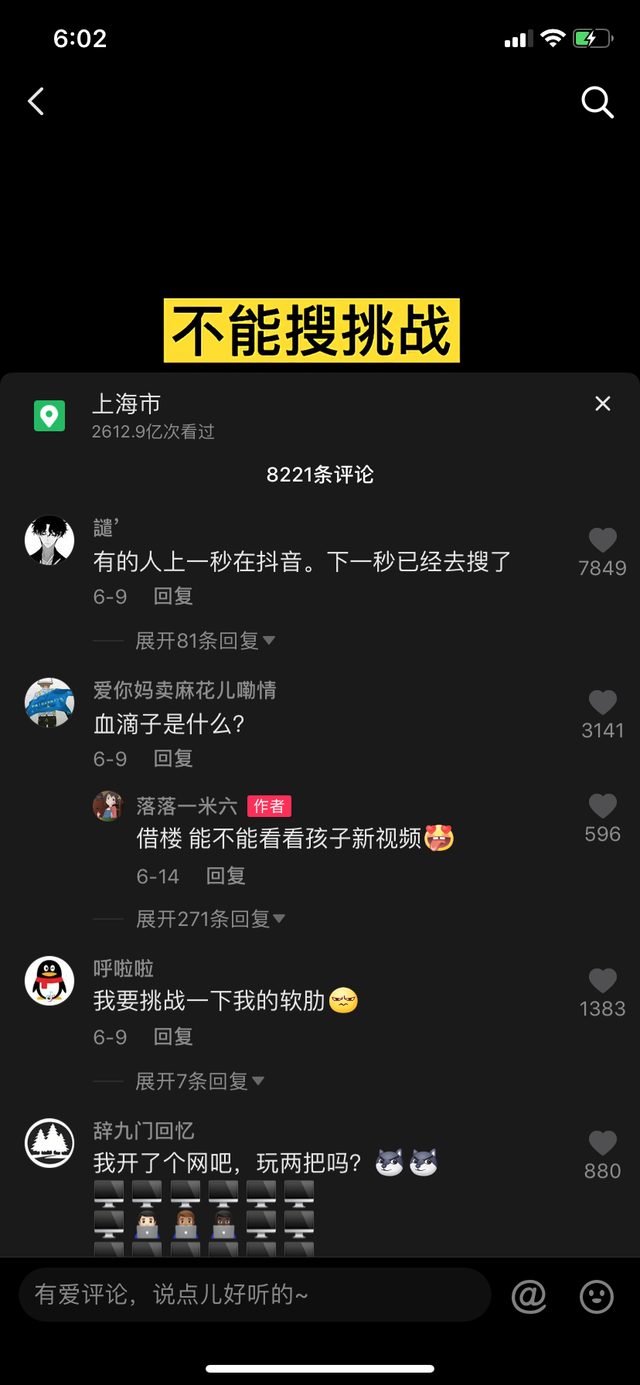Close the comments panel
640x1385 pixels.
602,403
